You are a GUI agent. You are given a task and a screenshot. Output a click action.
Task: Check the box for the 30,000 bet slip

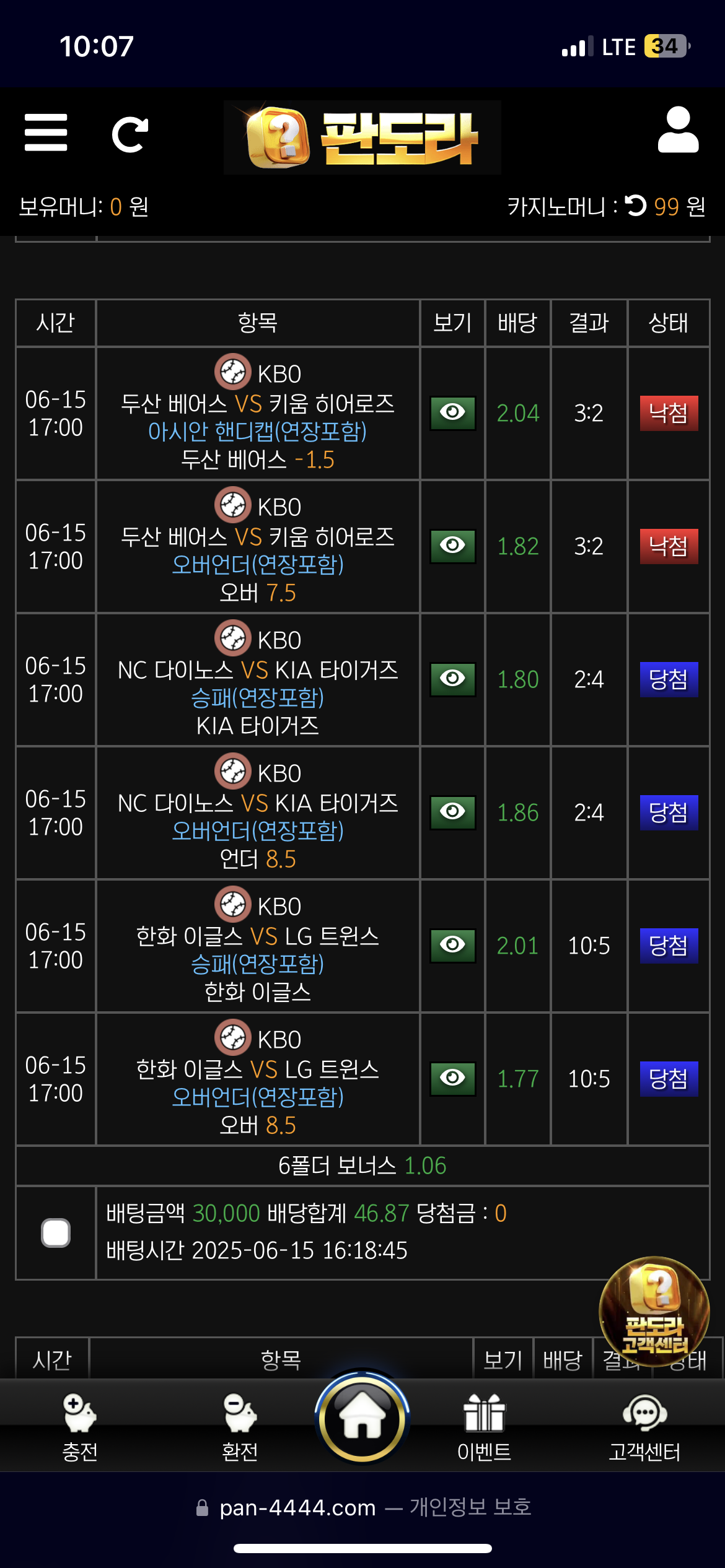(56, 1232)
